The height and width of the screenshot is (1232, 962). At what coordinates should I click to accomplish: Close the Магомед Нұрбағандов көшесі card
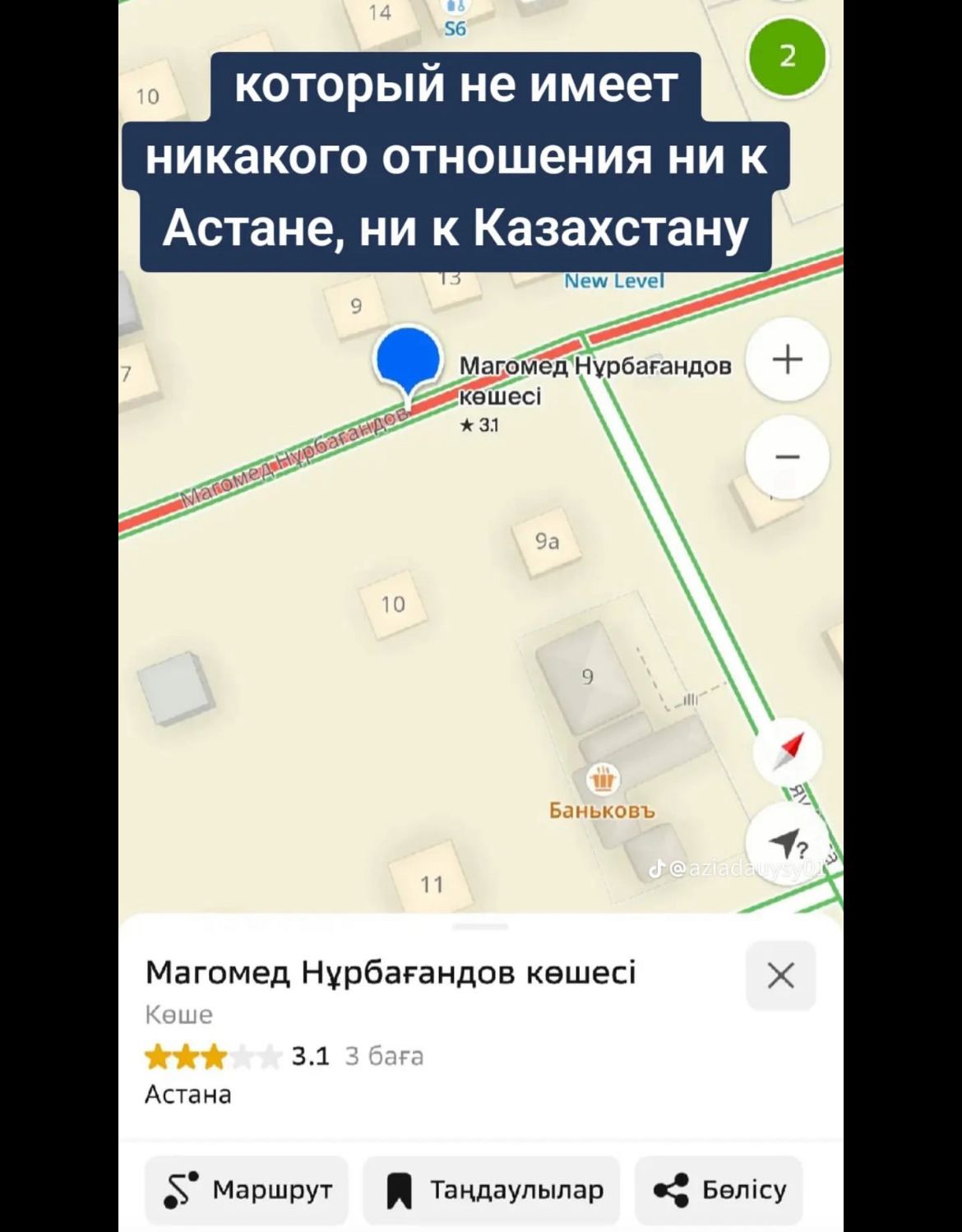pyautogui.click(x=780, y=975)
